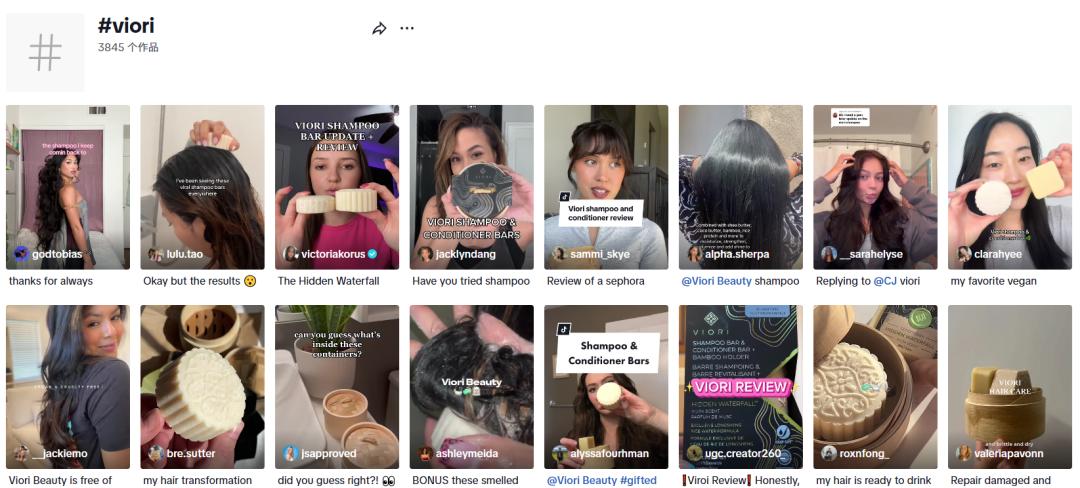Open victoriakorus's shampoo bar review video
This screenshot has height=488, width=1080.
click(x=337, y=186)
